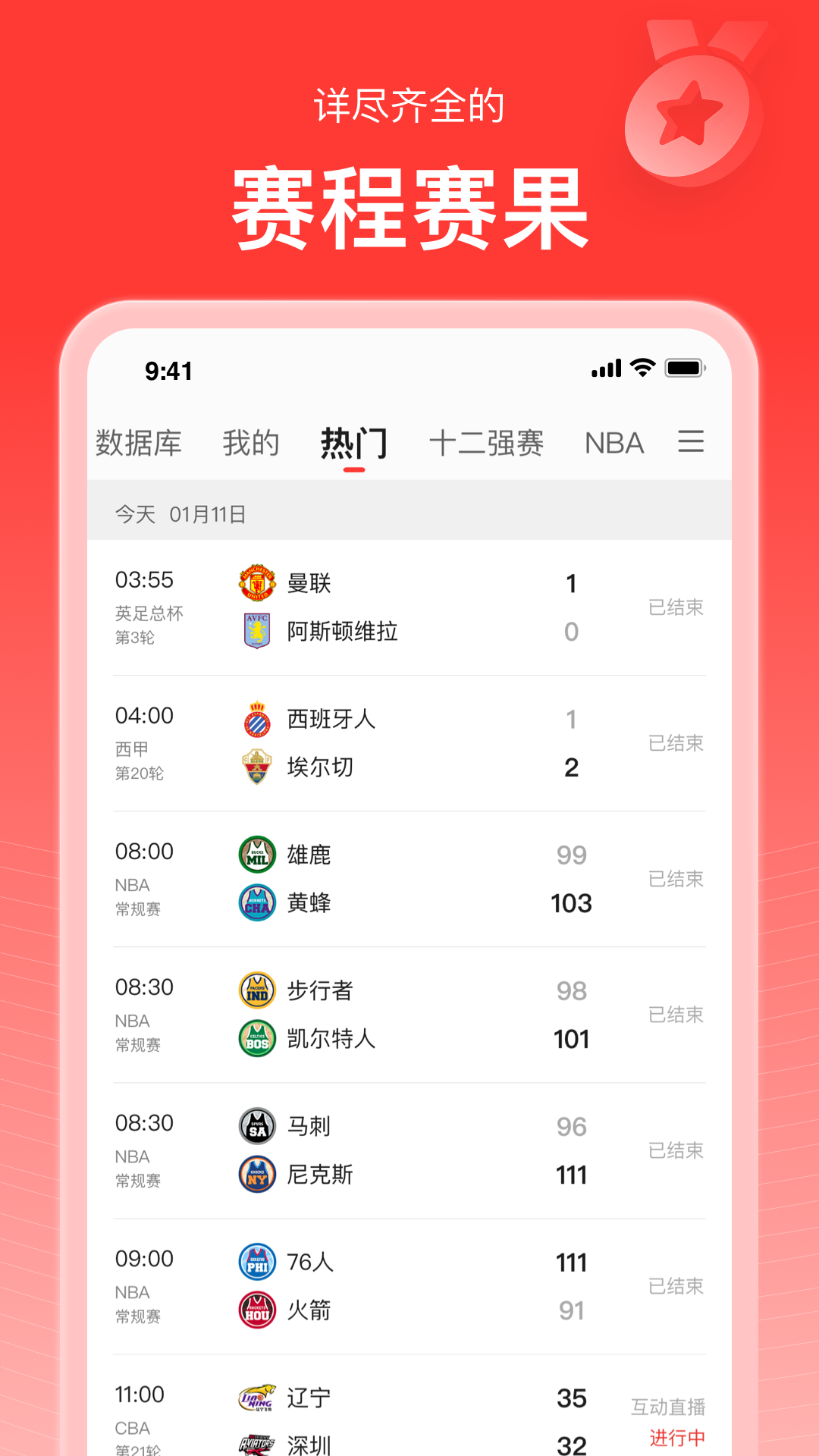Click the Spurs (马刺) team badge
This screenshot has height=1456, width=819.
(x=256, y=1127)
